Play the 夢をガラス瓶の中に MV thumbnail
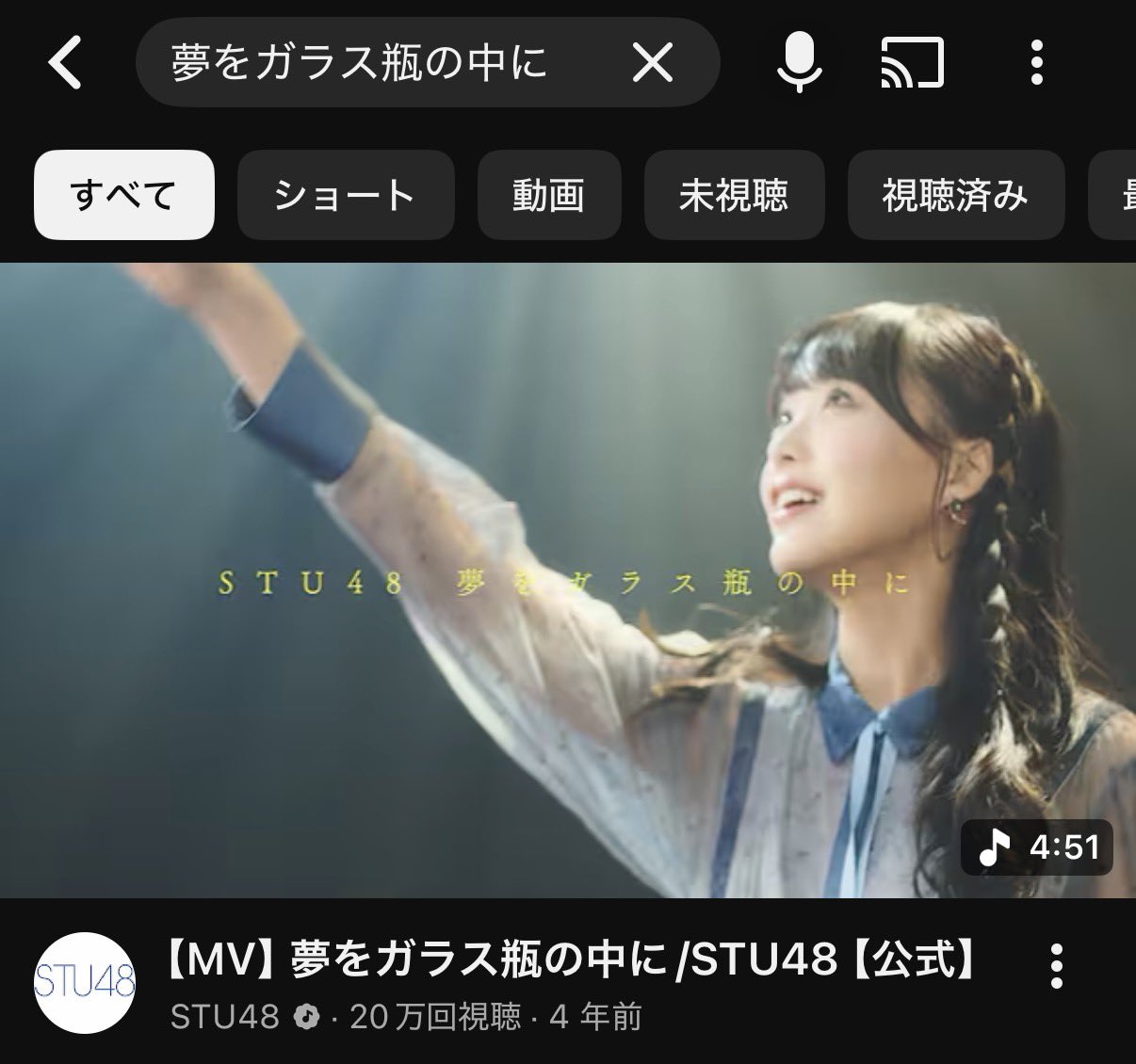This screenshot has width=1136, height=1064. click(x=568, y=579)
